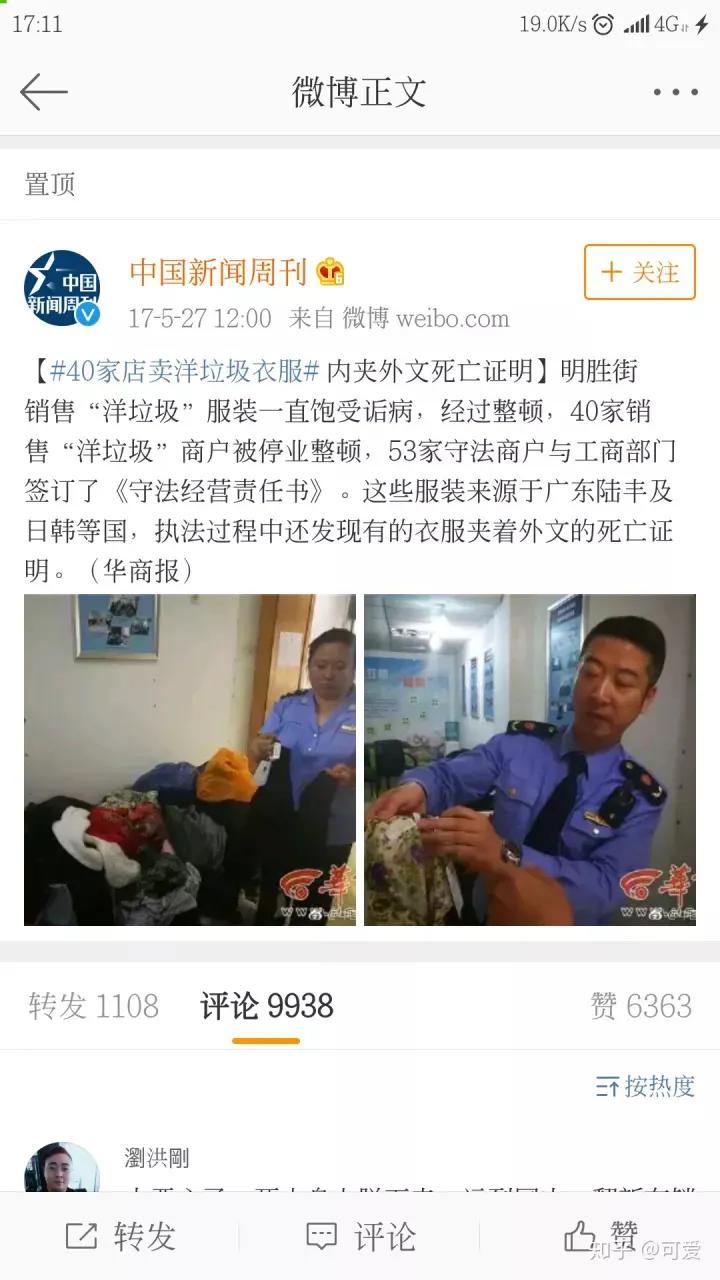The height and width of the screenshot is (1280, 720).
Task: Select the 转发 1108 tab
Action: [x=92, y=1008]
